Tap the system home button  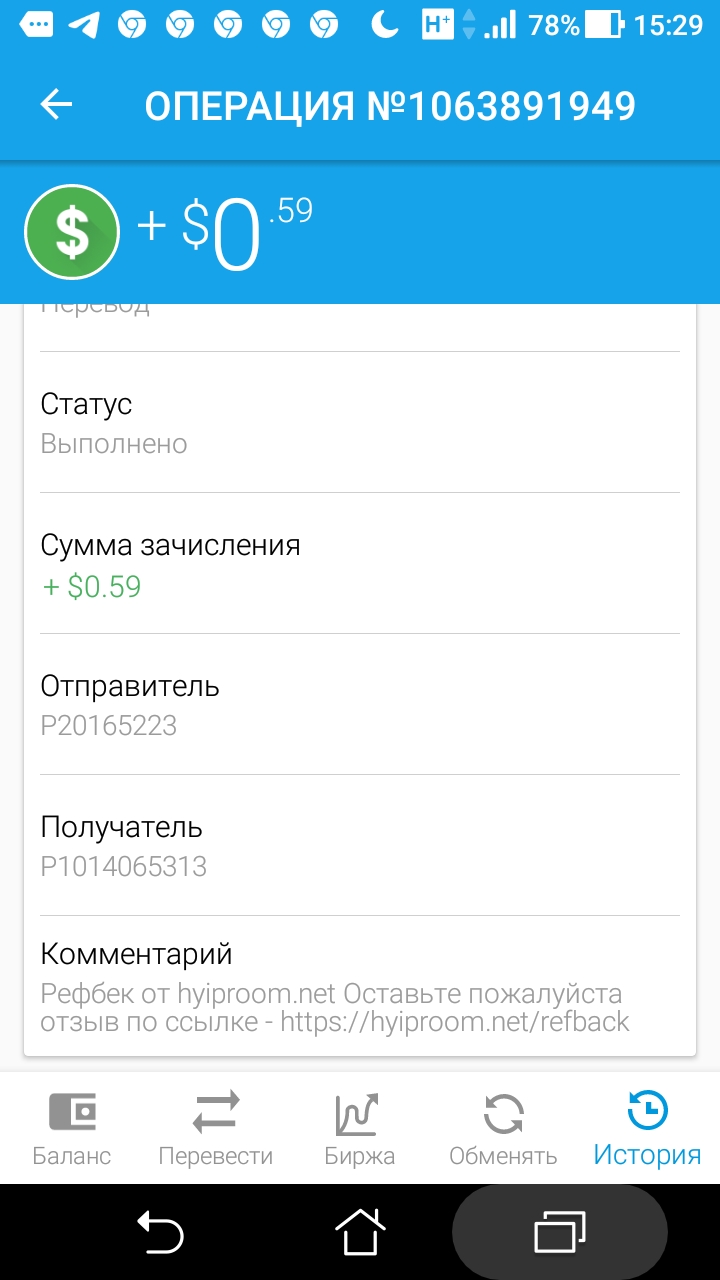pyautogui.click(x=360, y=1231)
